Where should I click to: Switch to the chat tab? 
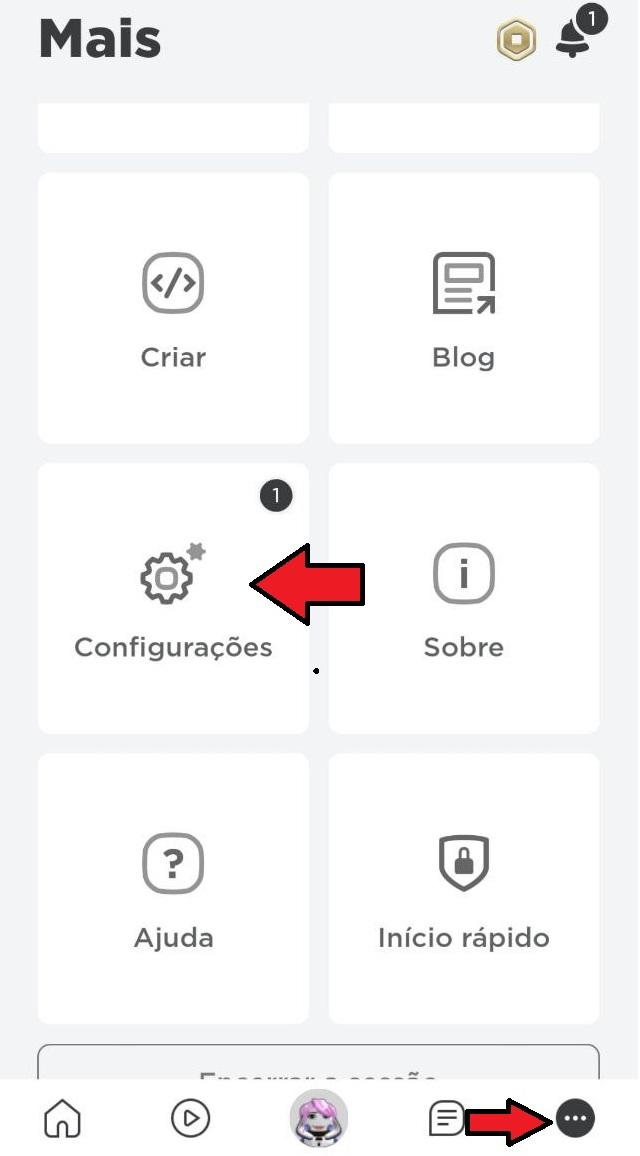click(x=447, y=1118)
